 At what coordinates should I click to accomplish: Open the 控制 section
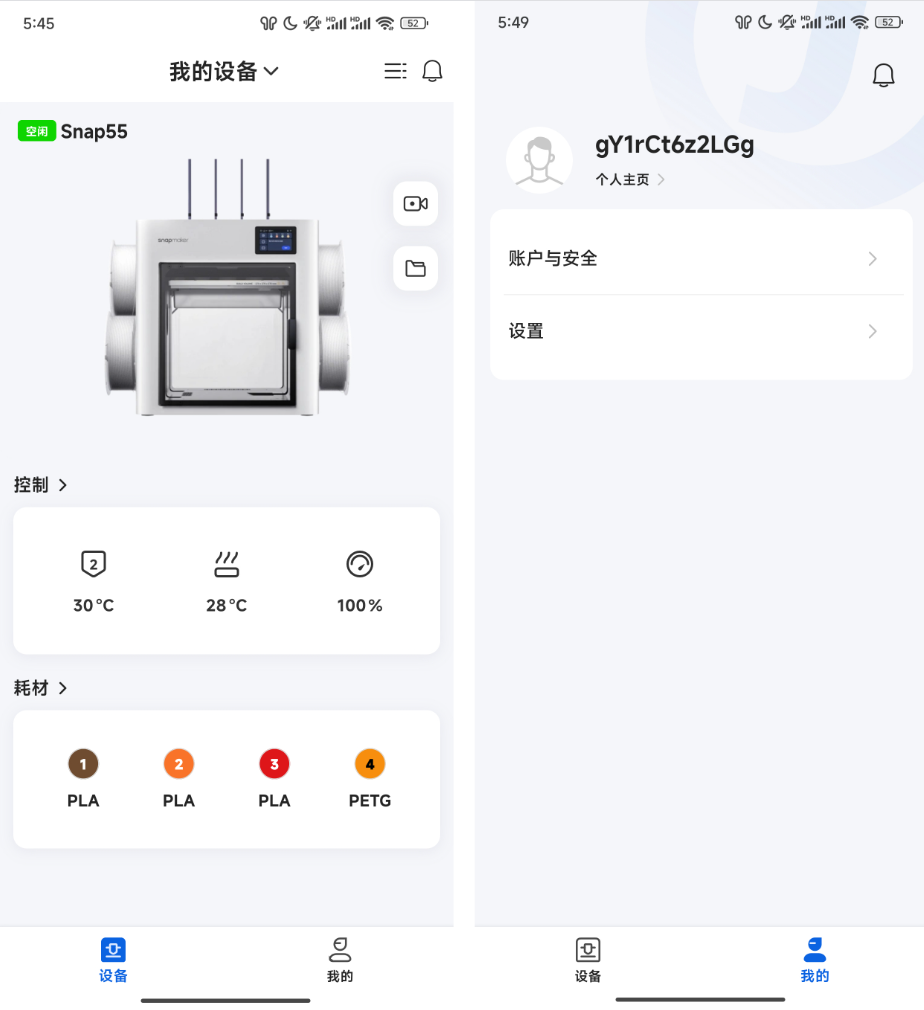[41, 485]
